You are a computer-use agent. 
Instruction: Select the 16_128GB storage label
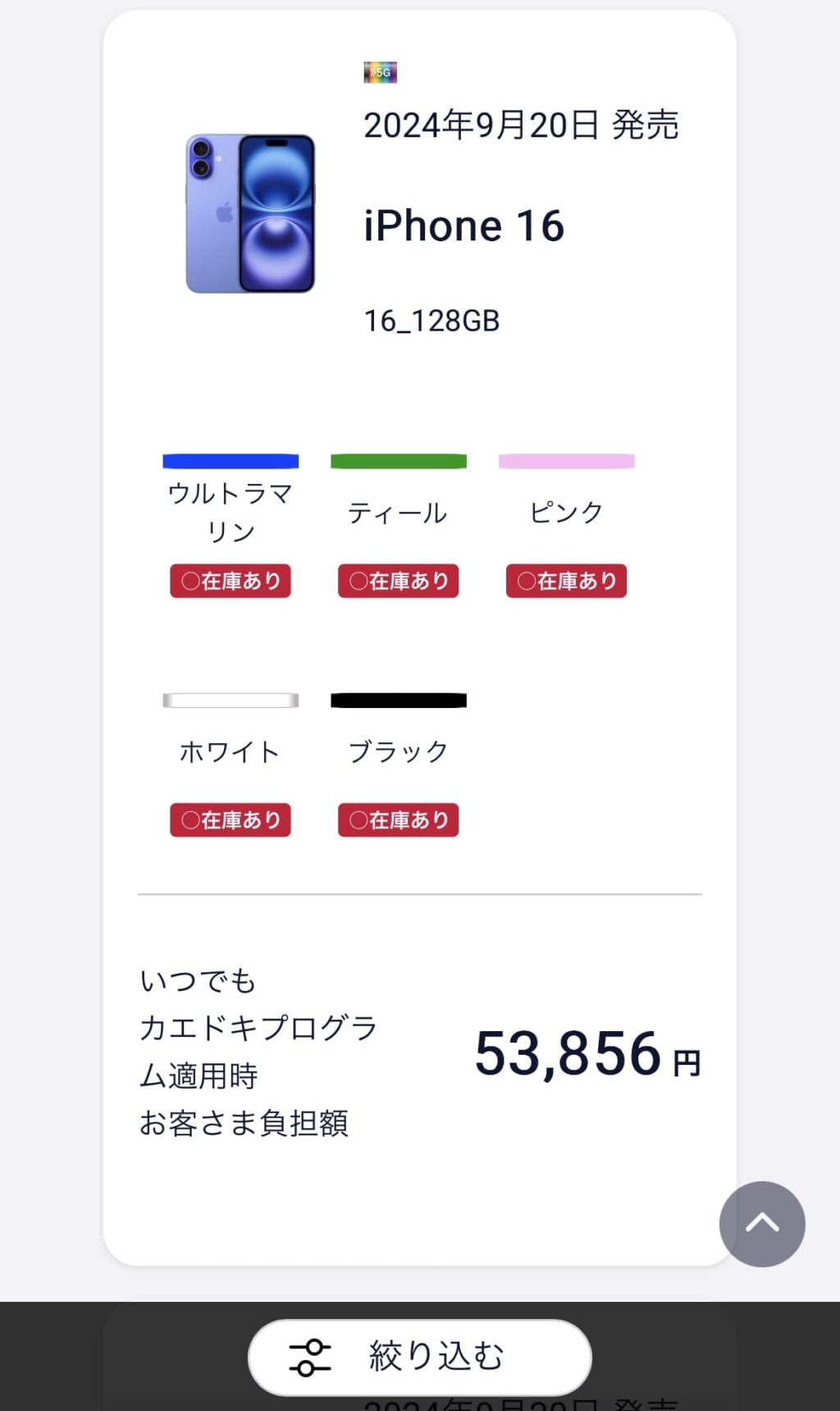[x=432, y=322]
